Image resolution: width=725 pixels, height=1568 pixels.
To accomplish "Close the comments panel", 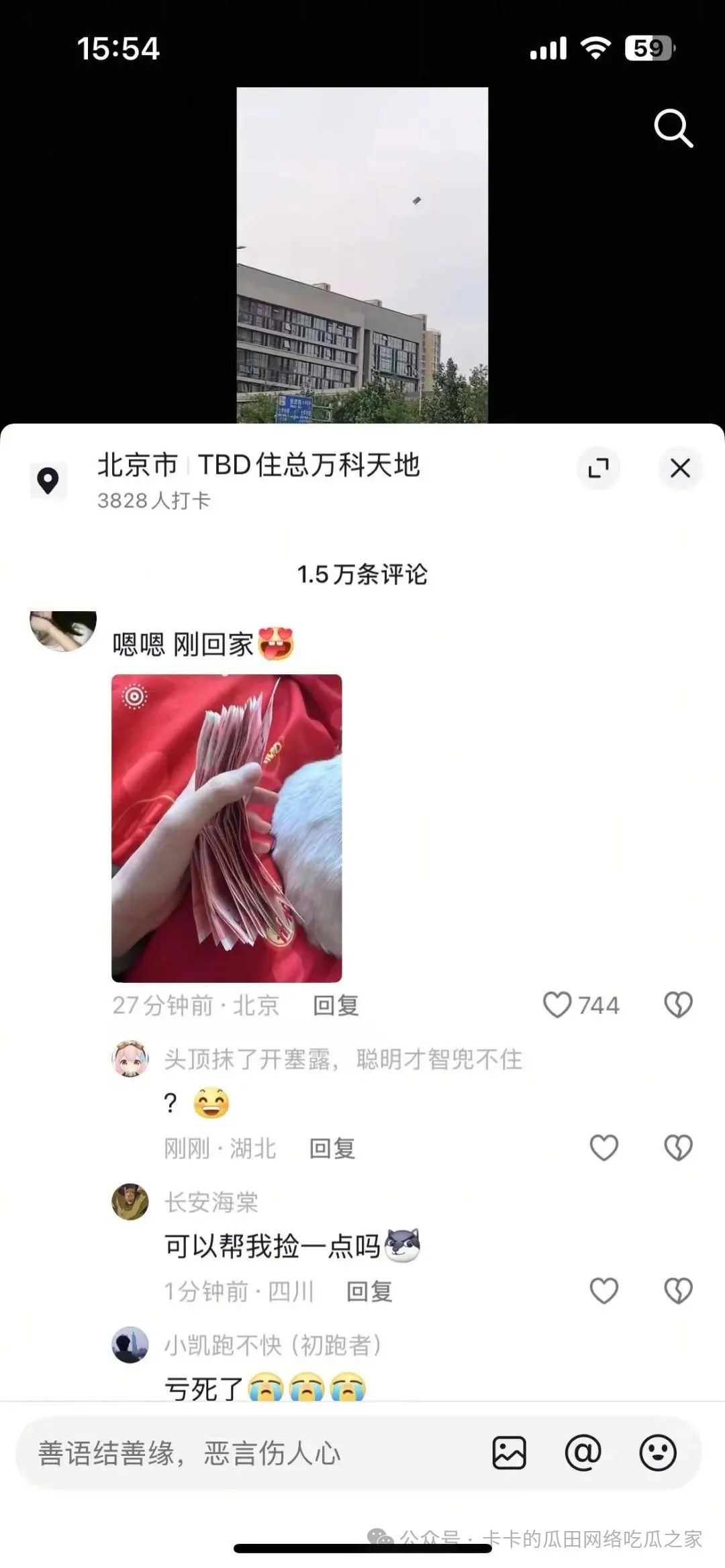I will (x=680, y=468).
